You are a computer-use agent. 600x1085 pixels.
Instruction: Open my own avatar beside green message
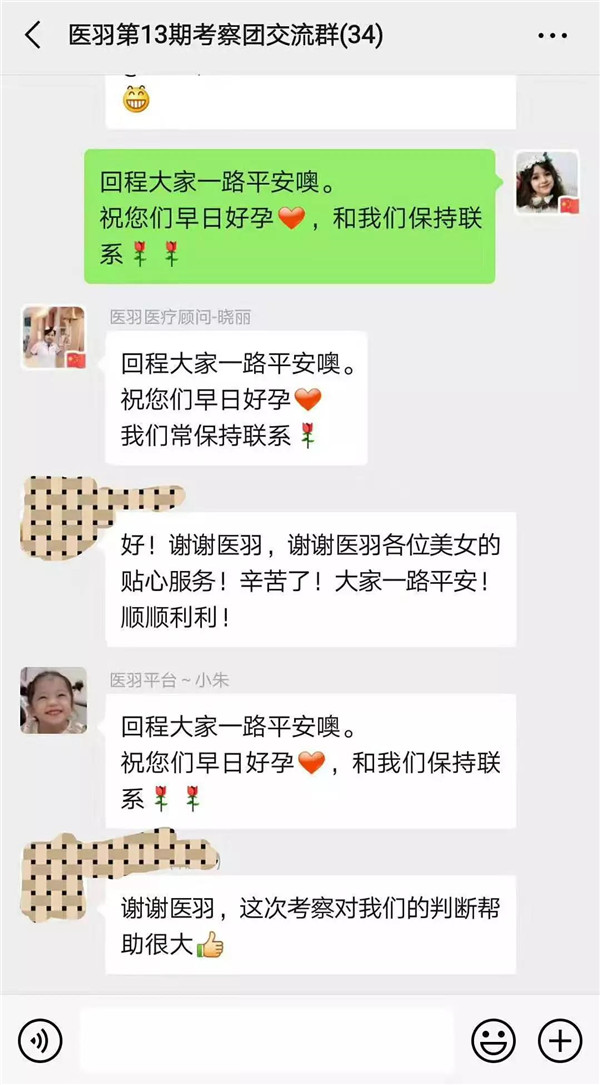(547, 183)
